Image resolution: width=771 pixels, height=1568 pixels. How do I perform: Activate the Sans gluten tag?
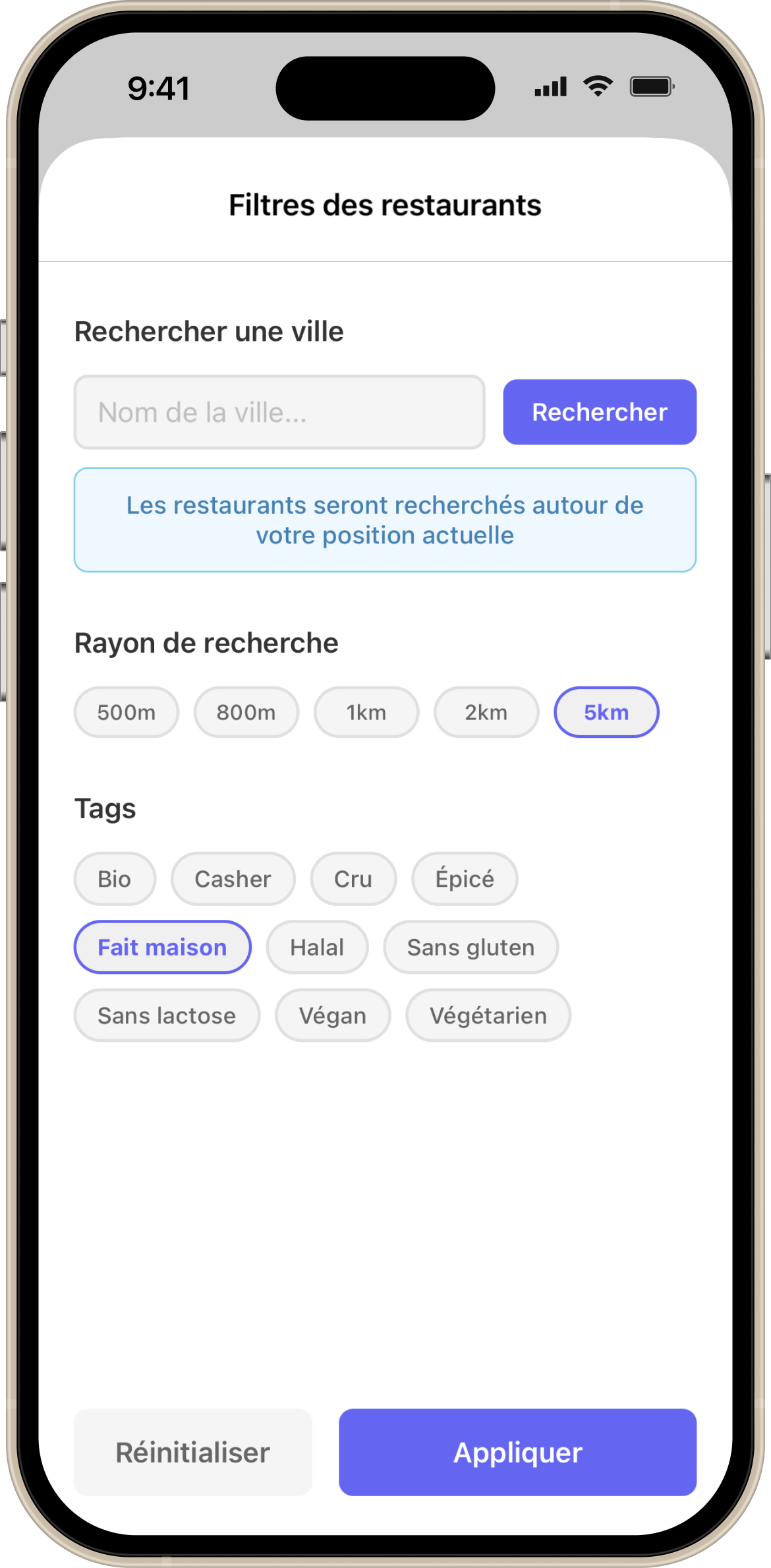point(471,947)
